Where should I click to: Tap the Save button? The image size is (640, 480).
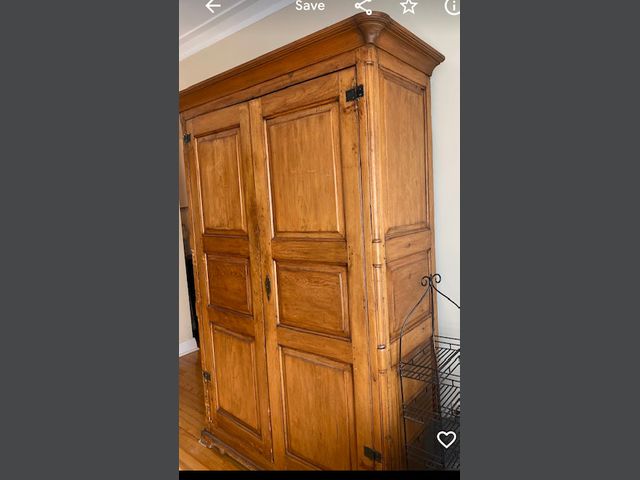click(x=310, y=6)
